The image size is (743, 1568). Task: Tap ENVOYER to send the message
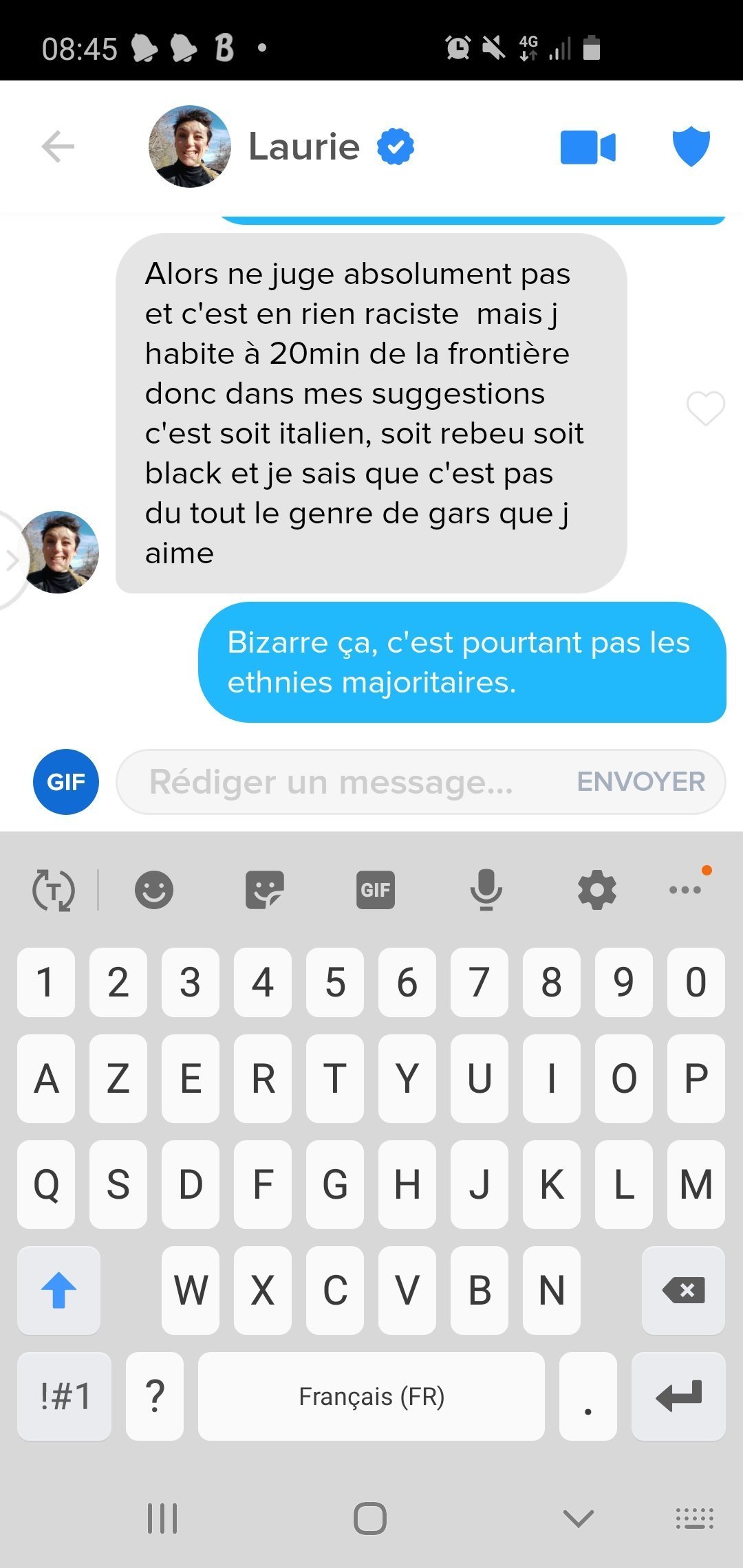pos(640,782)
